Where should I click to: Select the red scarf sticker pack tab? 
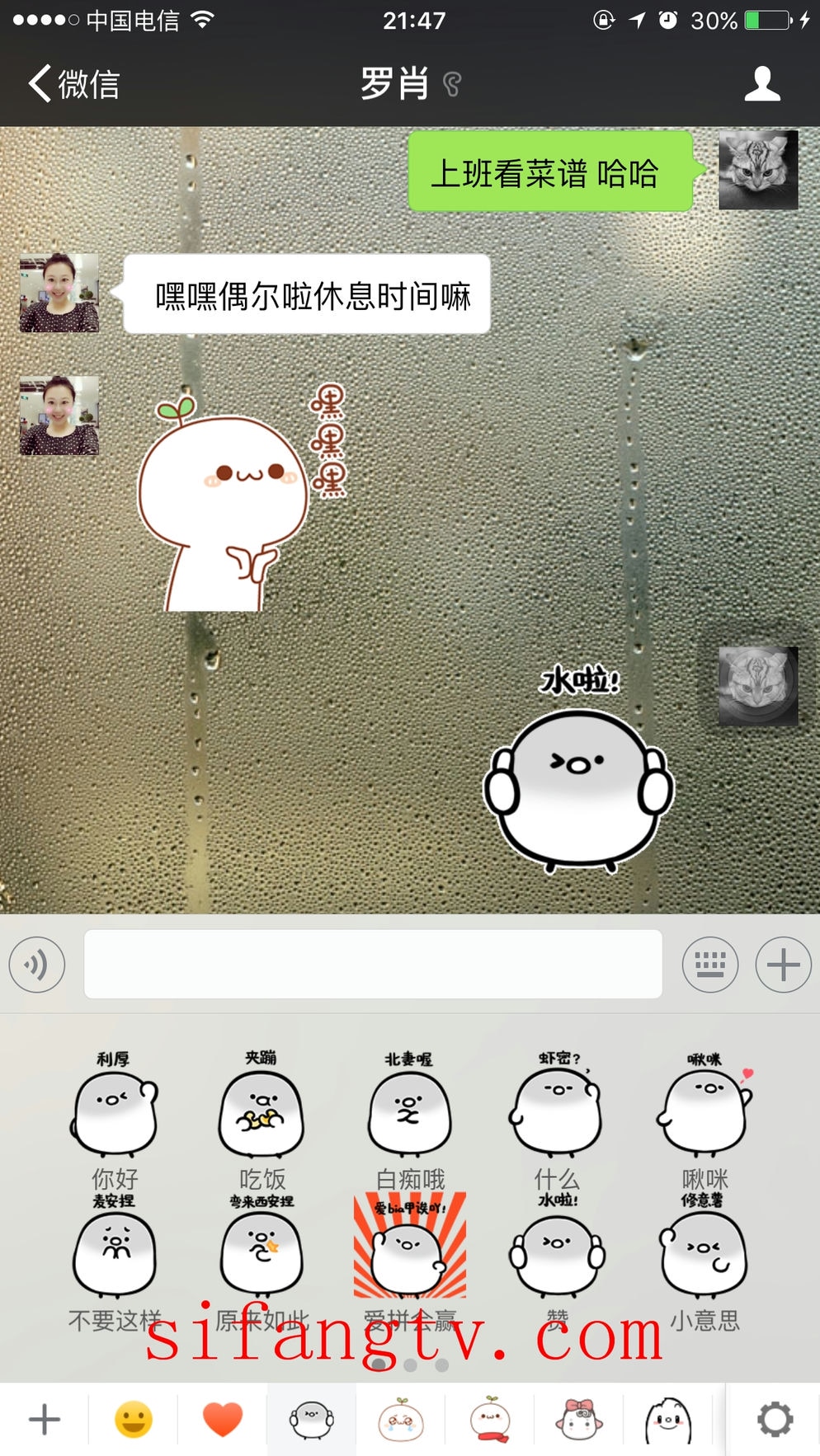(490, 1420)
